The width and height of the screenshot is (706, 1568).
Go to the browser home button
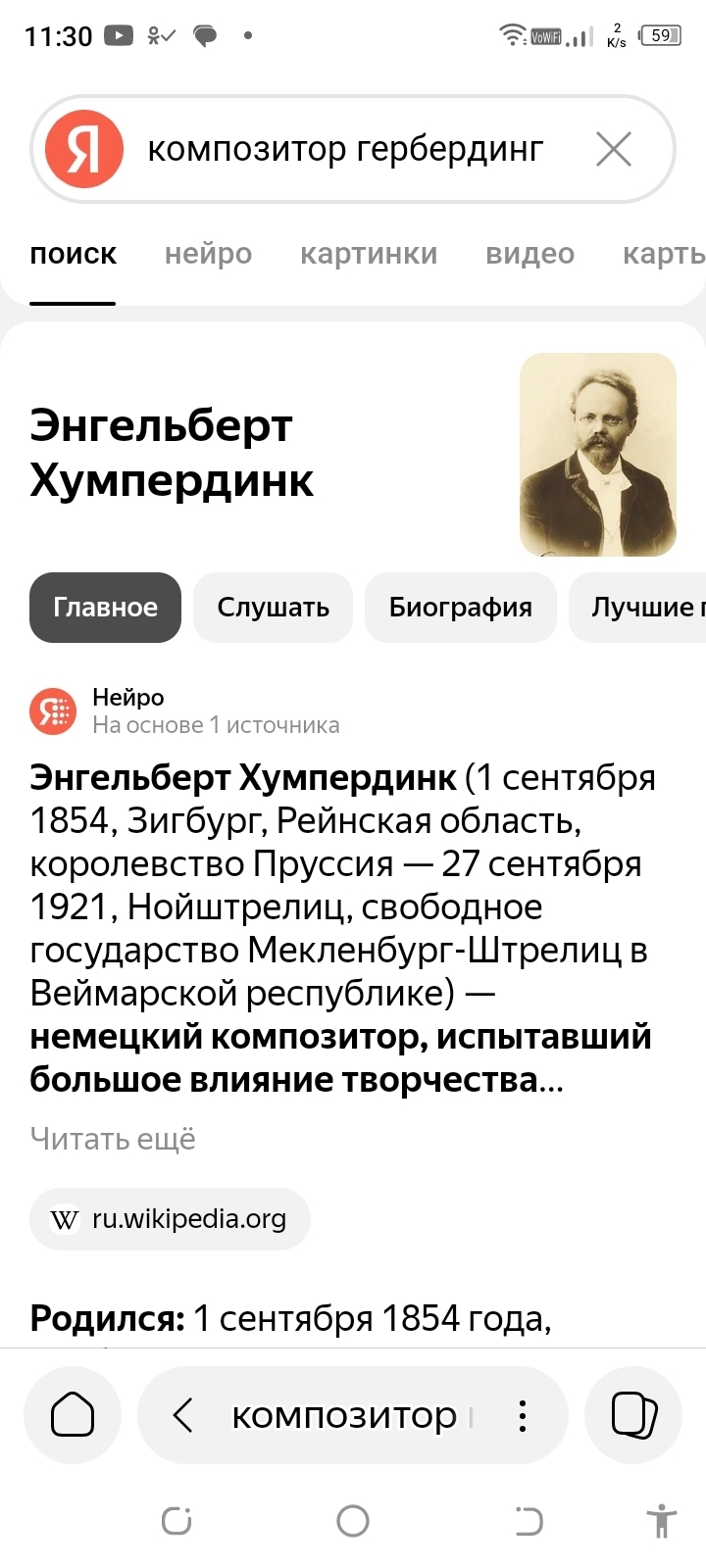tap(73, 1415)
